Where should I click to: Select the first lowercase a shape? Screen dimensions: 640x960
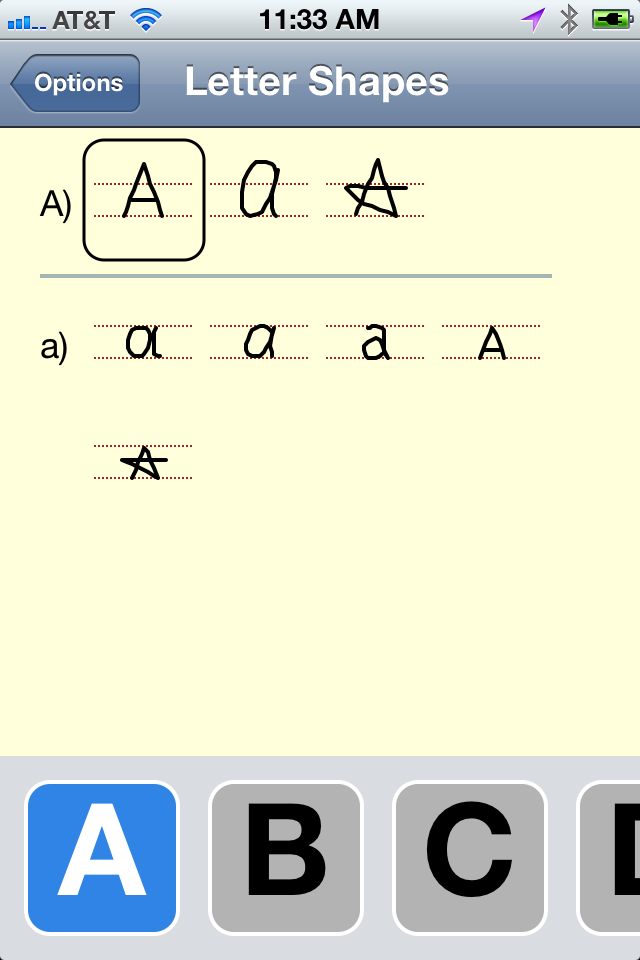143,342
